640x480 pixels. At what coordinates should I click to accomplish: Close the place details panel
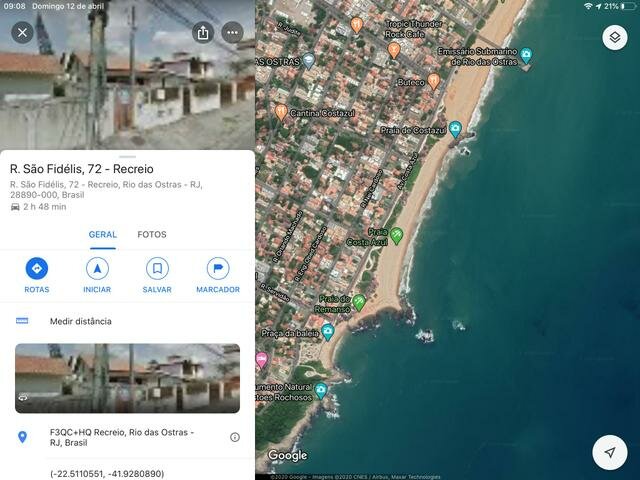point(22,32)
